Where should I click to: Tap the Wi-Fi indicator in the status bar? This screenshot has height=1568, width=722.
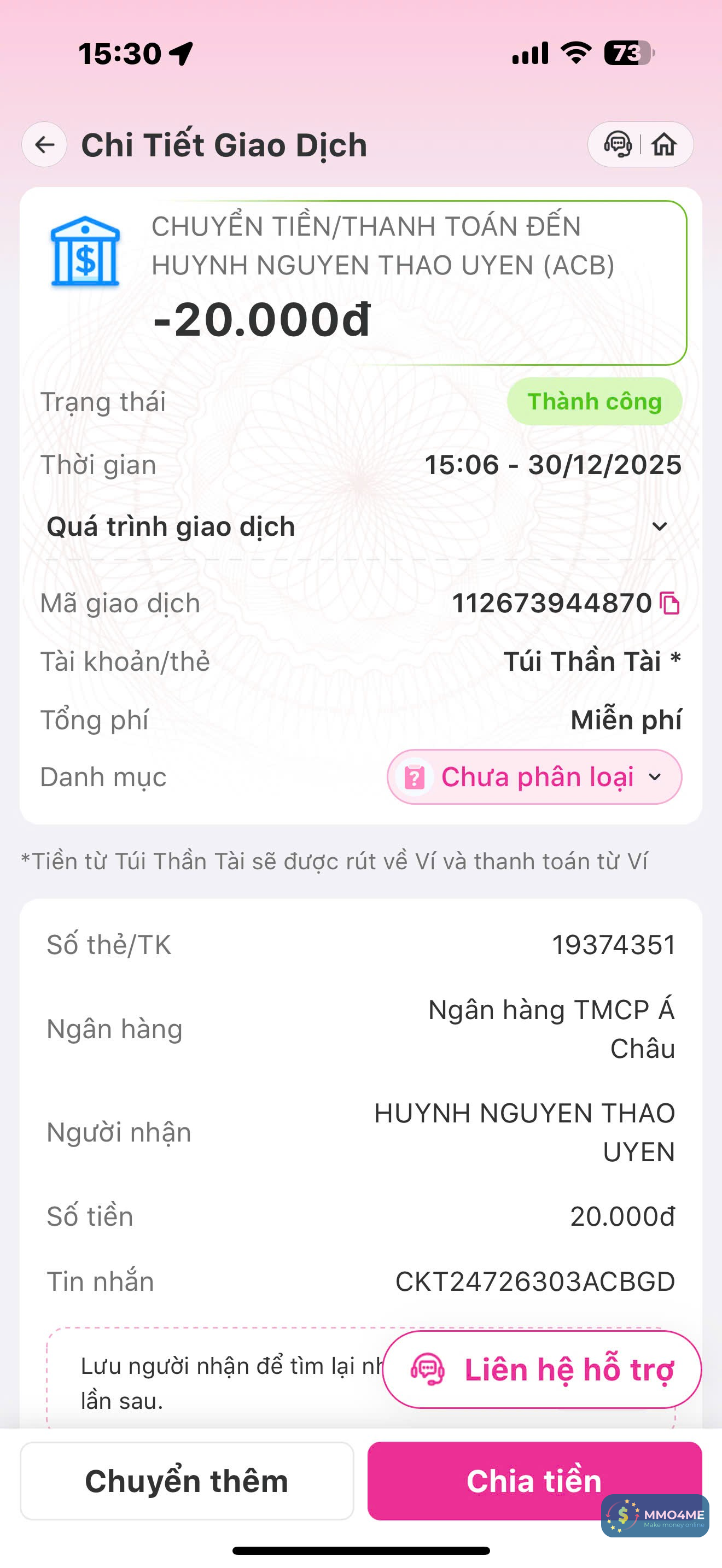click(x=575, y=54)
